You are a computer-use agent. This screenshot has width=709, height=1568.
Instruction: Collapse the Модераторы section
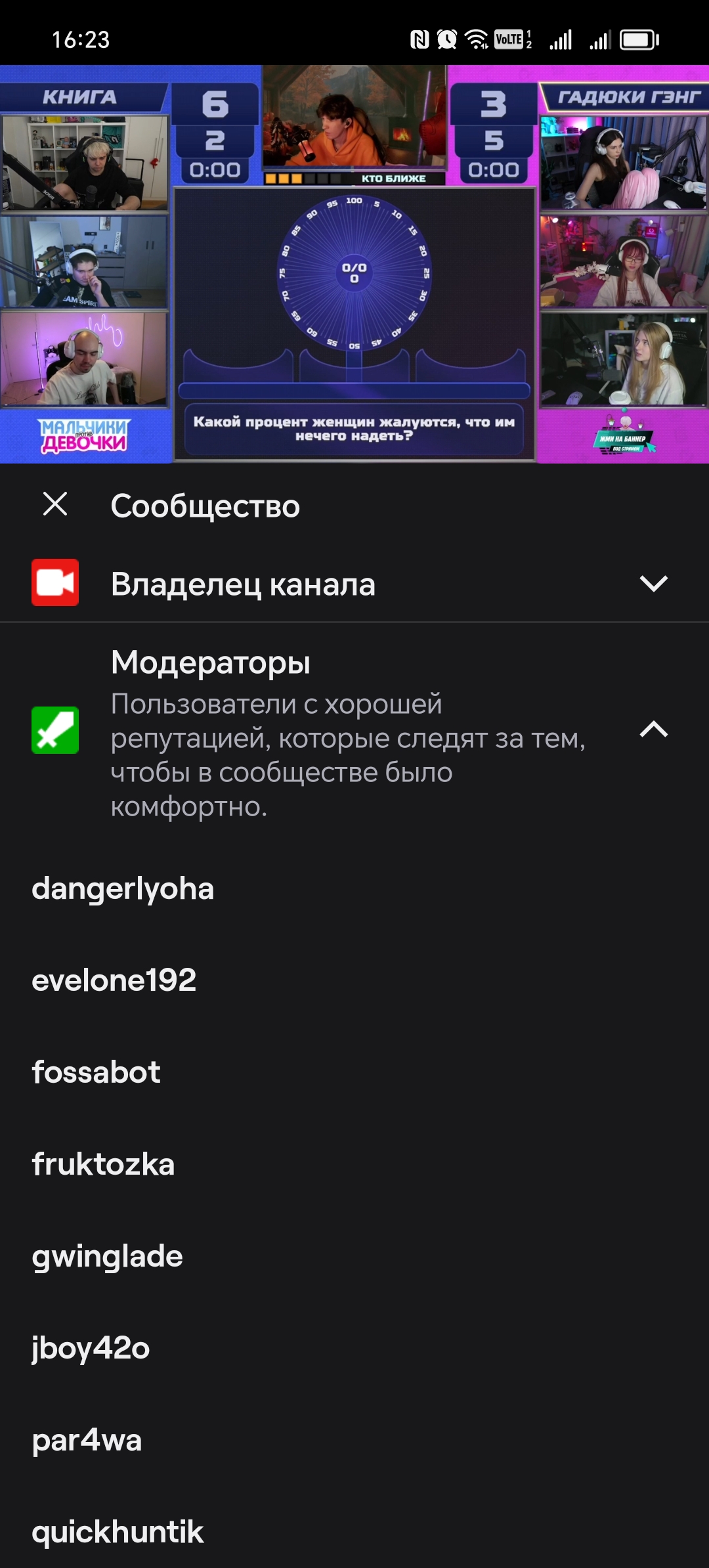pos(653,730)
